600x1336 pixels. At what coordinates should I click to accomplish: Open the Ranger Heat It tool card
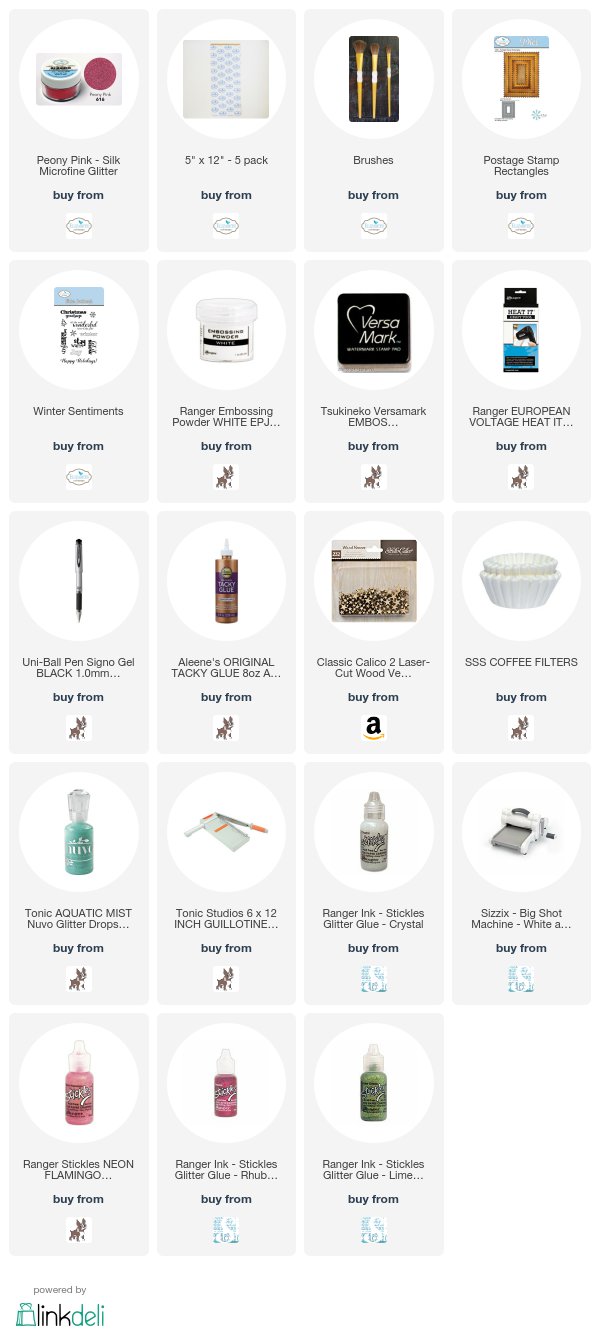coord(521,381)
